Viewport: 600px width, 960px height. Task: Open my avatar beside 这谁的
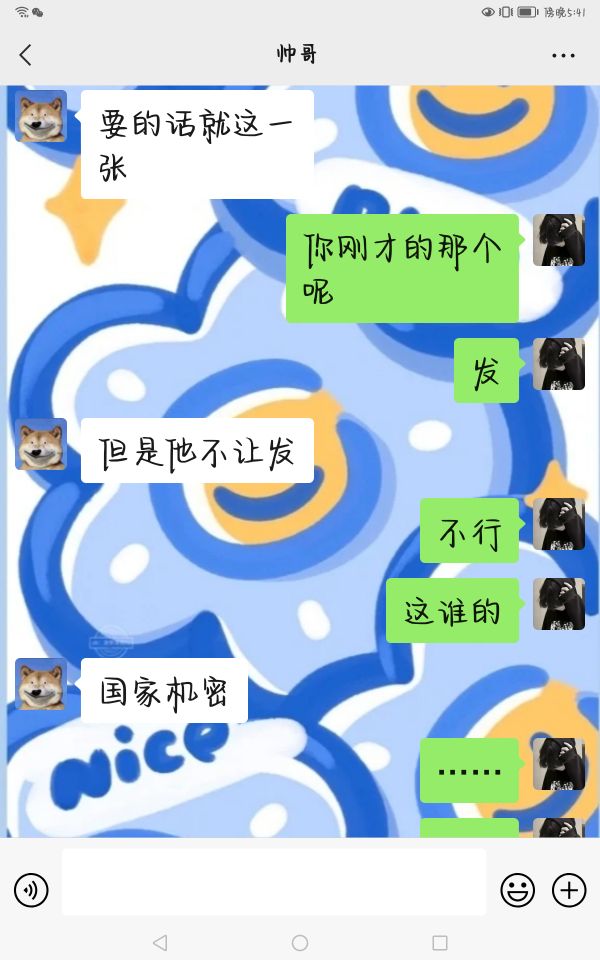click(558, 604)
